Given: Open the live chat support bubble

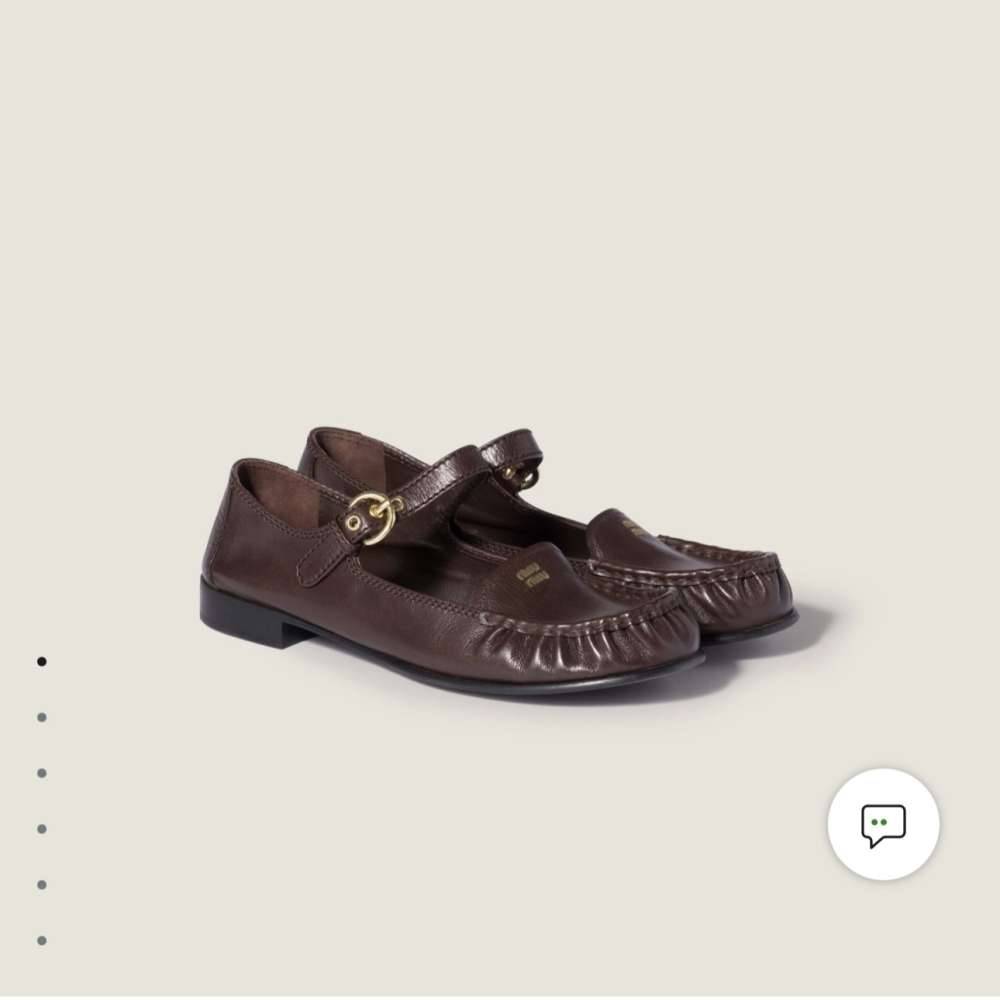Looking at the screenshot, I should point(883,825).
